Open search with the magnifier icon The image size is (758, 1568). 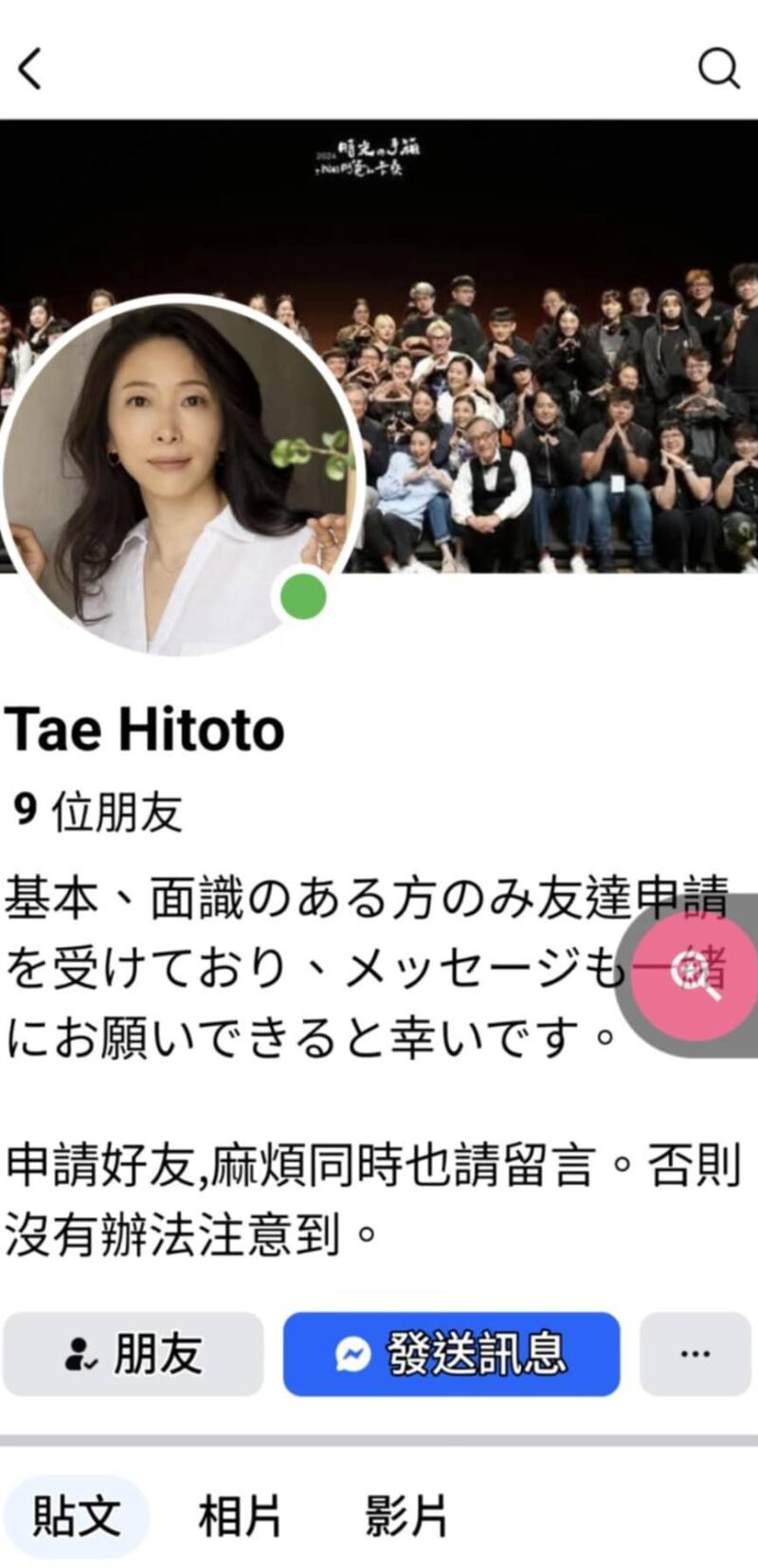click(718, 68)
